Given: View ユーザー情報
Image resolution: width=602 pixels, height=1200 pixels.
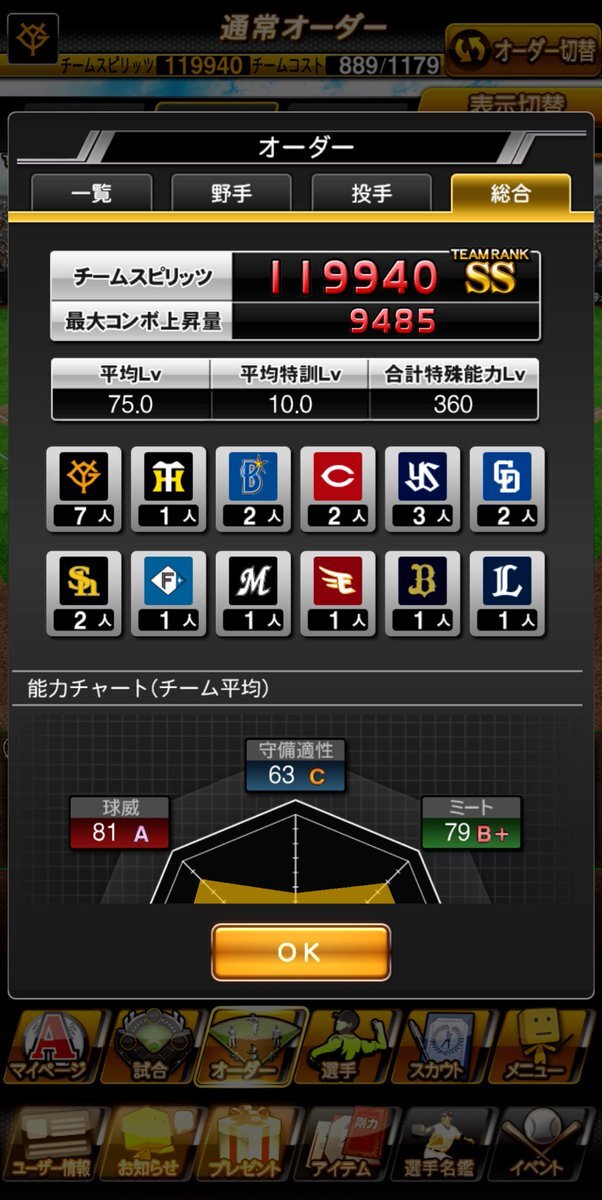Looking at the screenshot, I should coord(50,1145).
